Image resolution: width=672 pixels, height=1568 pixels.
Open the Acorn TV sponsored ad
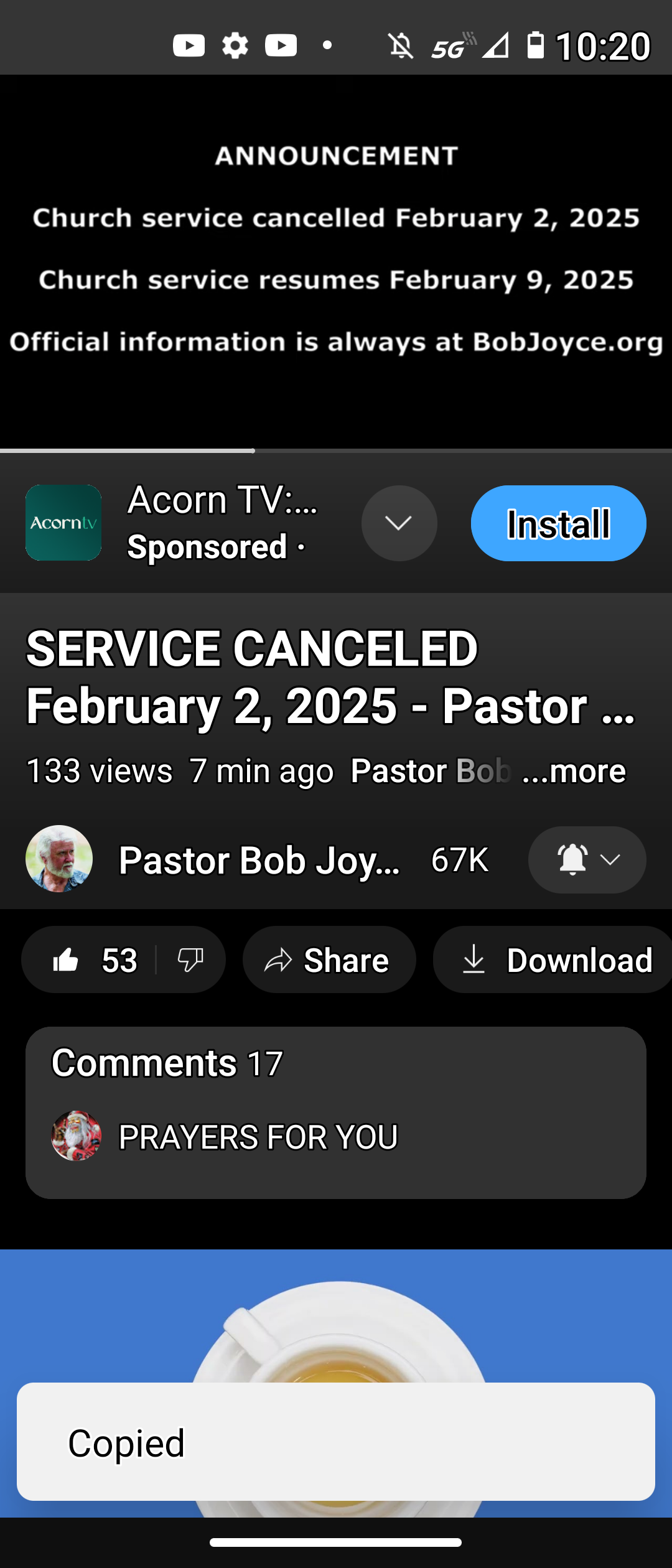point(222,523)
